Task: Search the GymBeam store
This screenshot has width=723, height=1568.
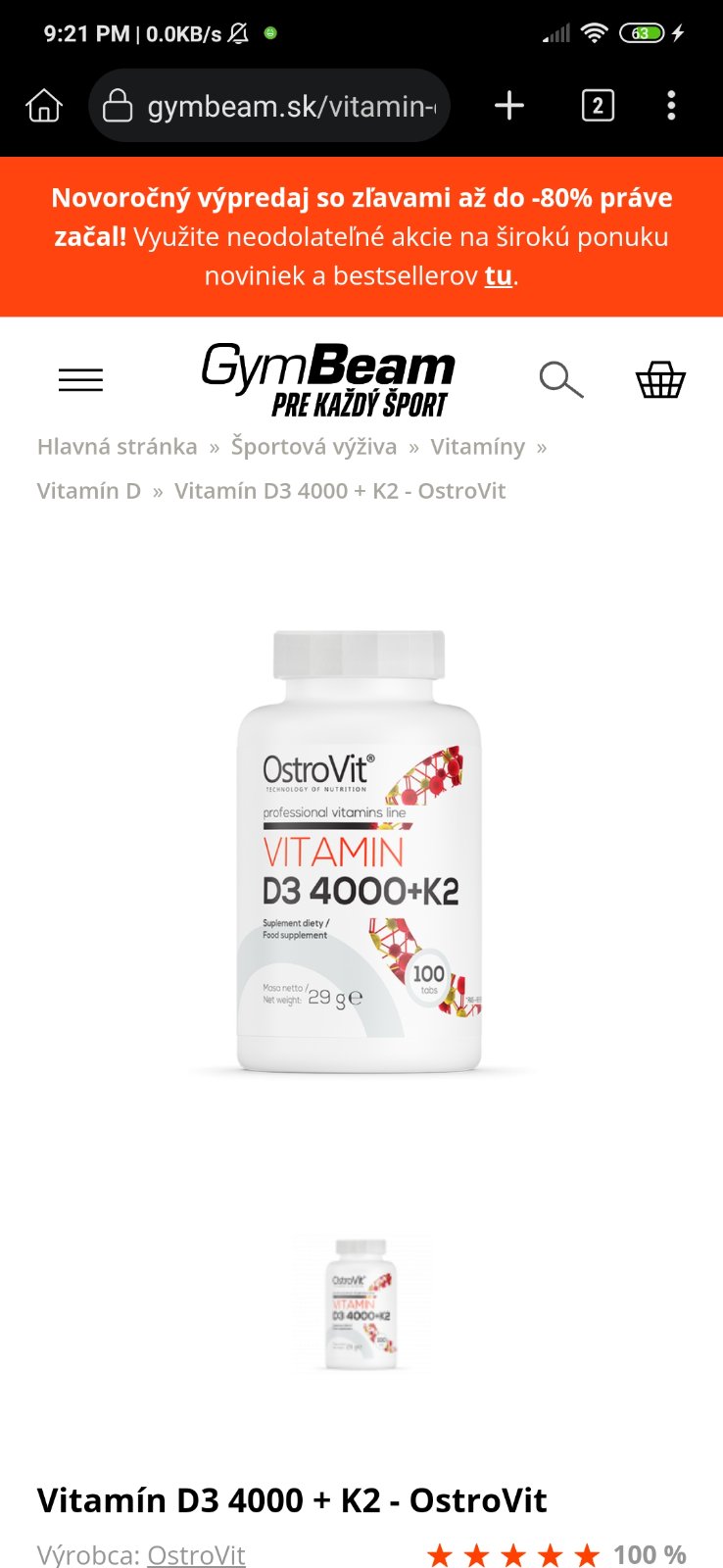Action: click(x=561, y=379)
